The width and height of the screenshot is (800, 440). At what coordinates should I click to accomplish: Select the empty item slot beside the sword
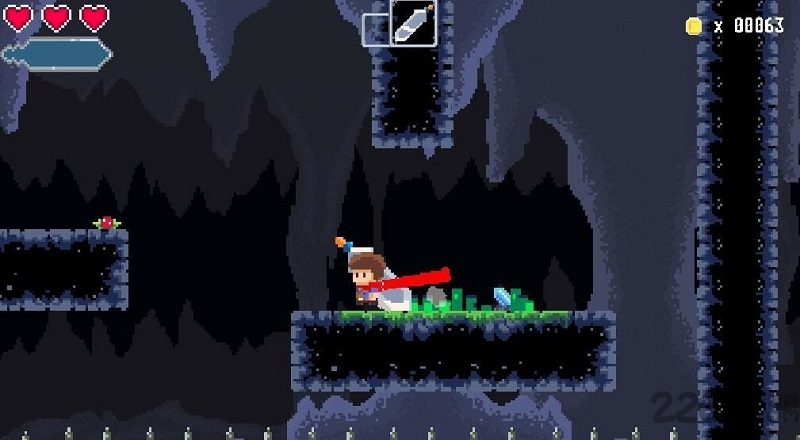click(376, 29)
